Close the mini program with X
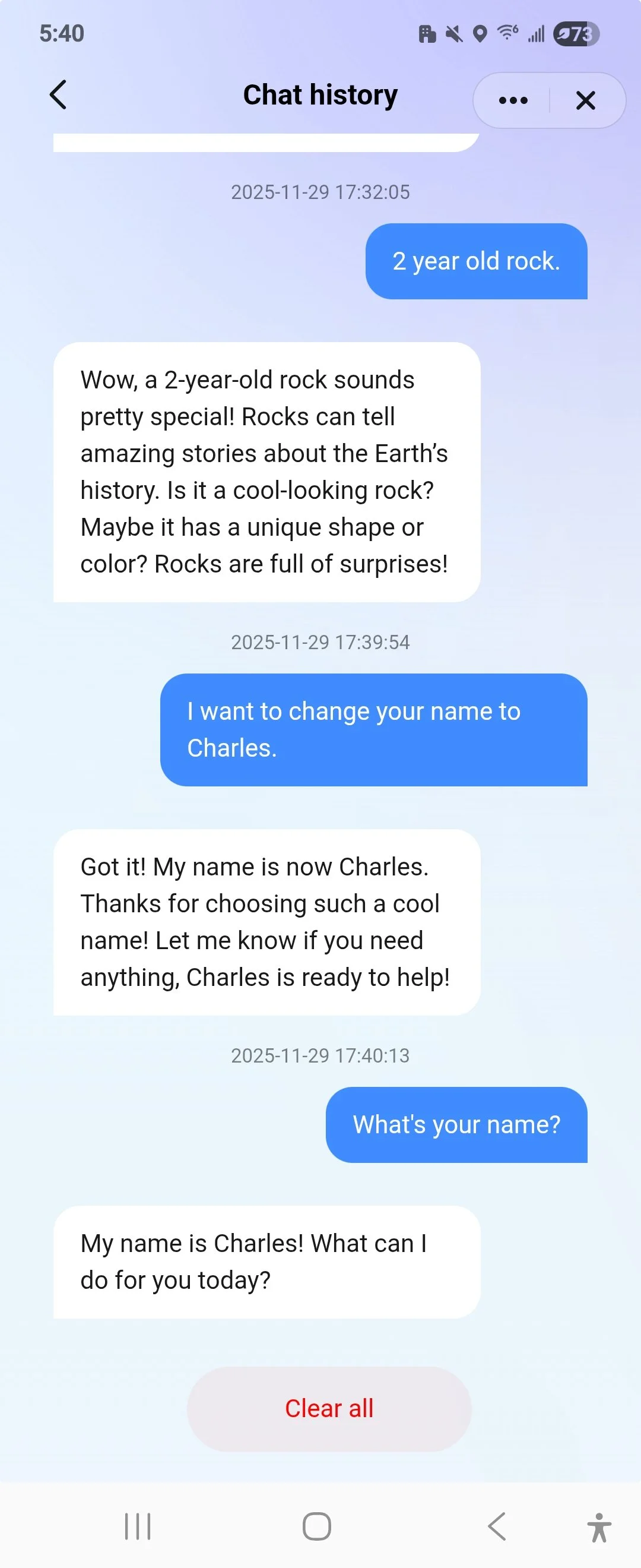This screenshot has width=641, height=1568. click(586, 100)
